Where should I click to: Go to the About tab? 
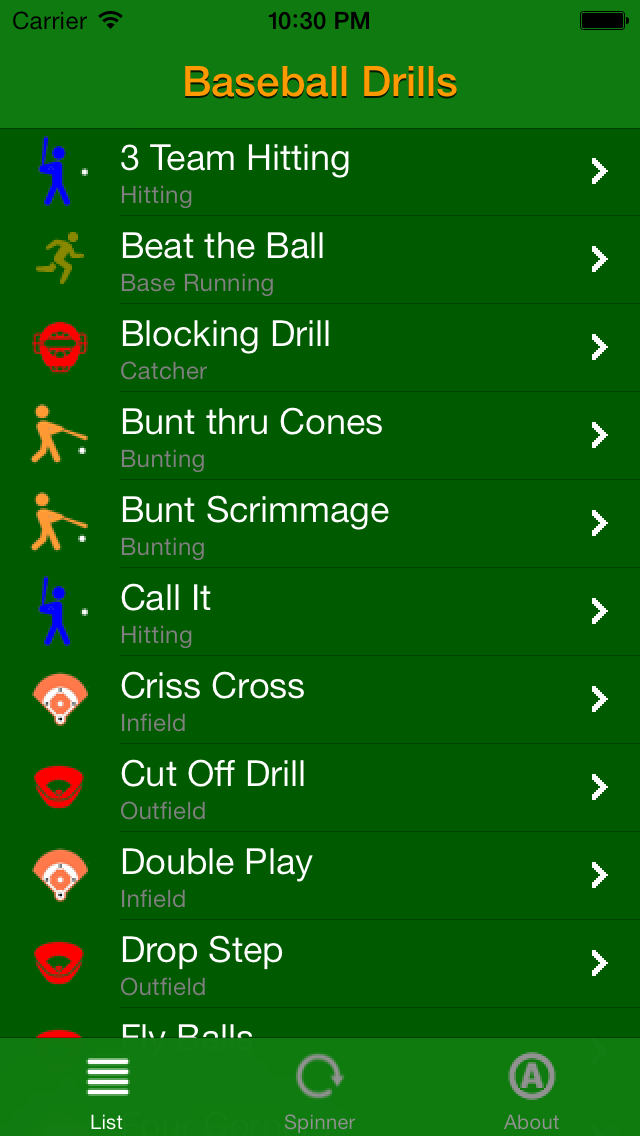point(531,1090)
